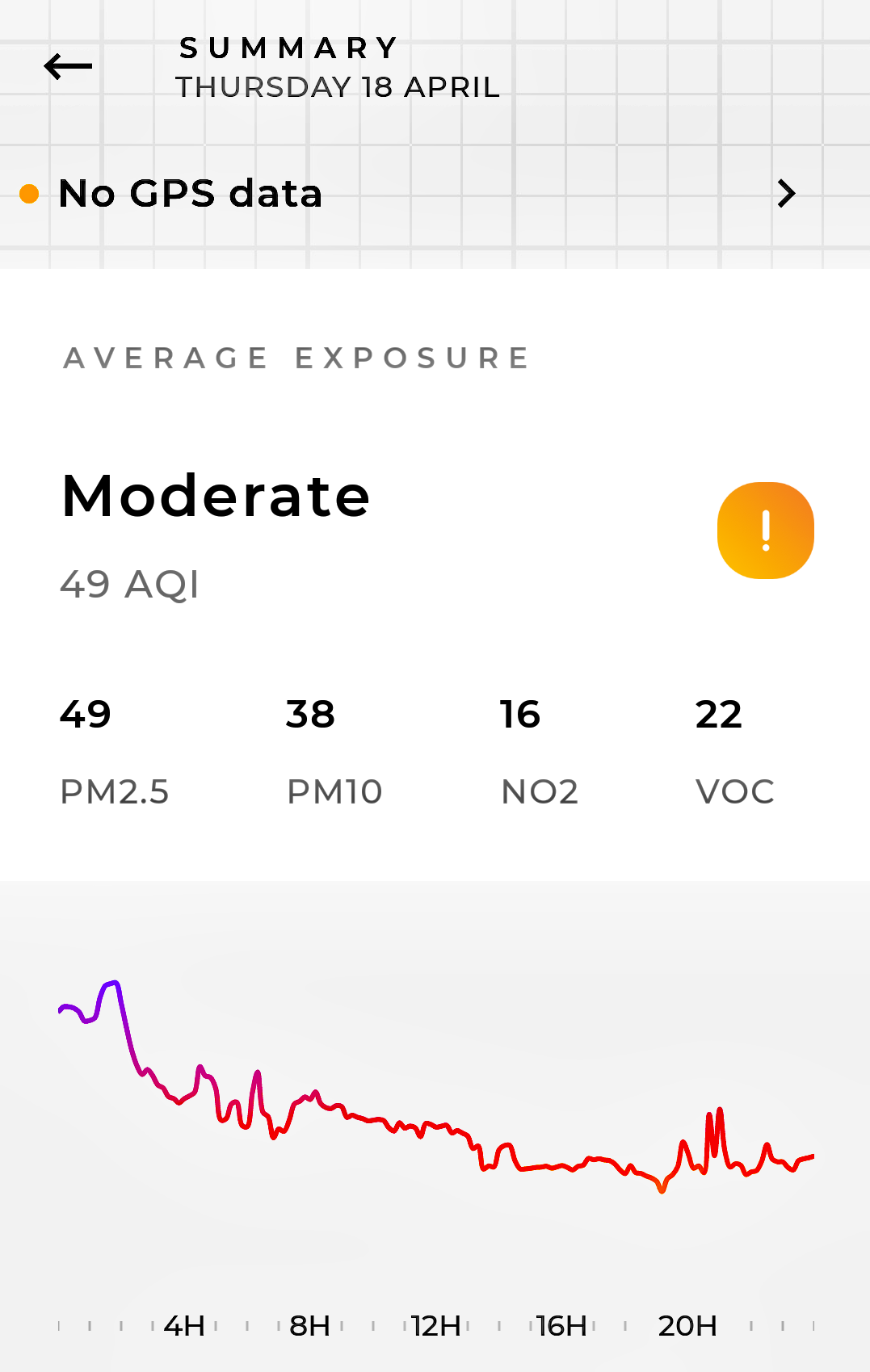Screen dimensions: 870x1372
Task: Select the NO2 pollutant reading
Action: click(x=540, y=751)
